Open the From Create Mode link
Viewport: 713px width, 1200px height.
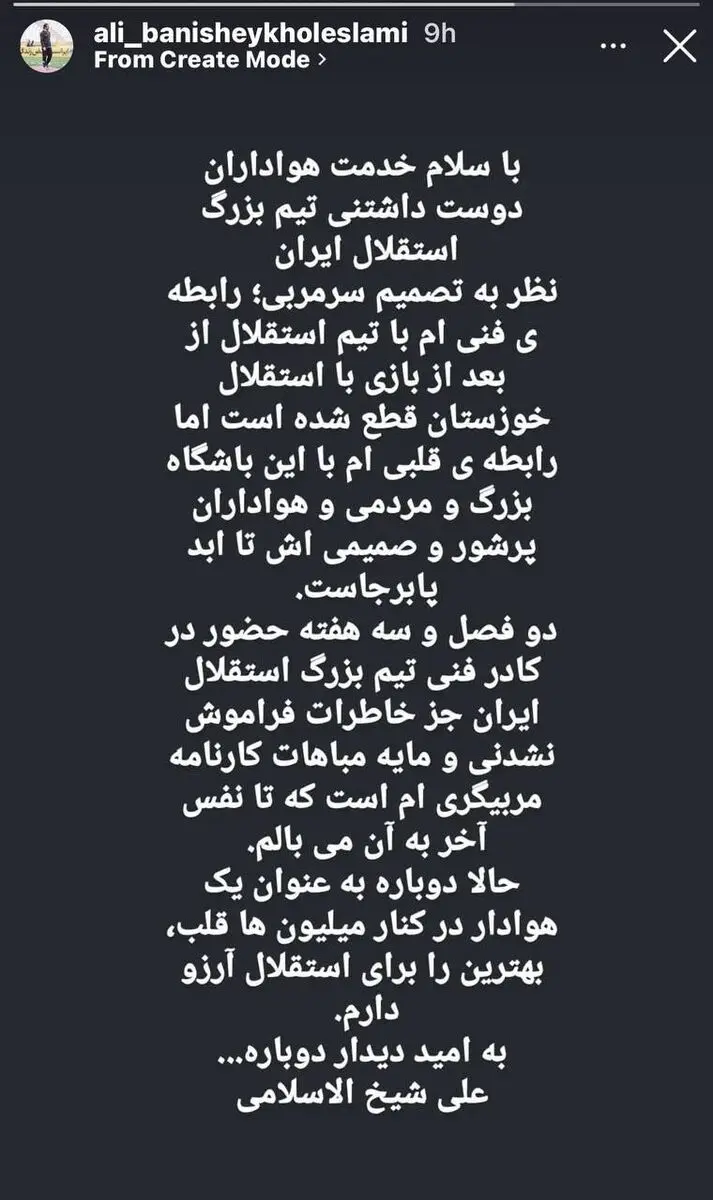(209, 60)
